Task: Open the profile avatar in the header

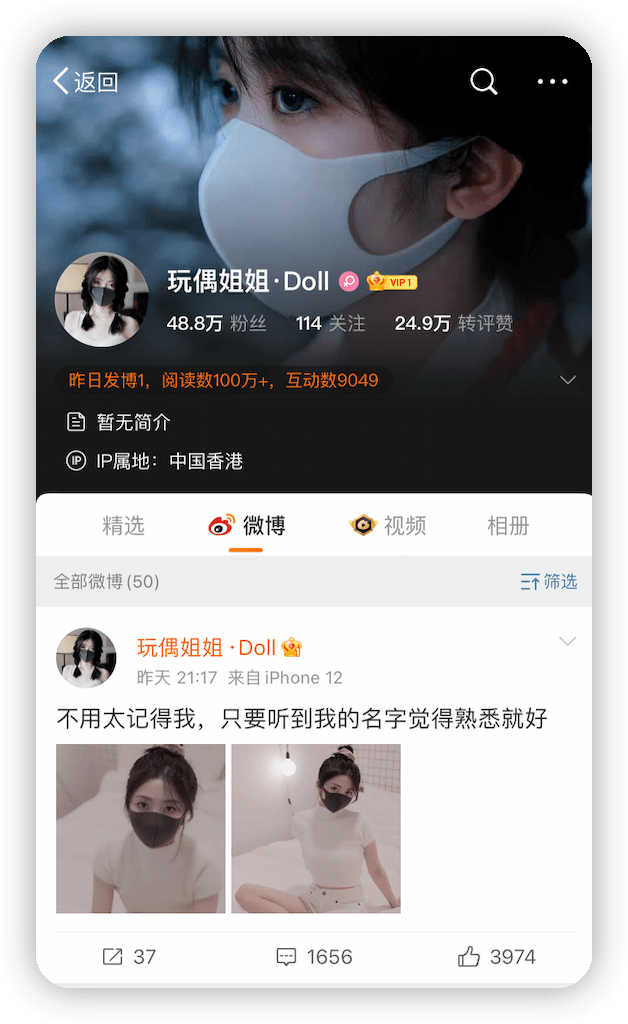Action: coord(101,299)
